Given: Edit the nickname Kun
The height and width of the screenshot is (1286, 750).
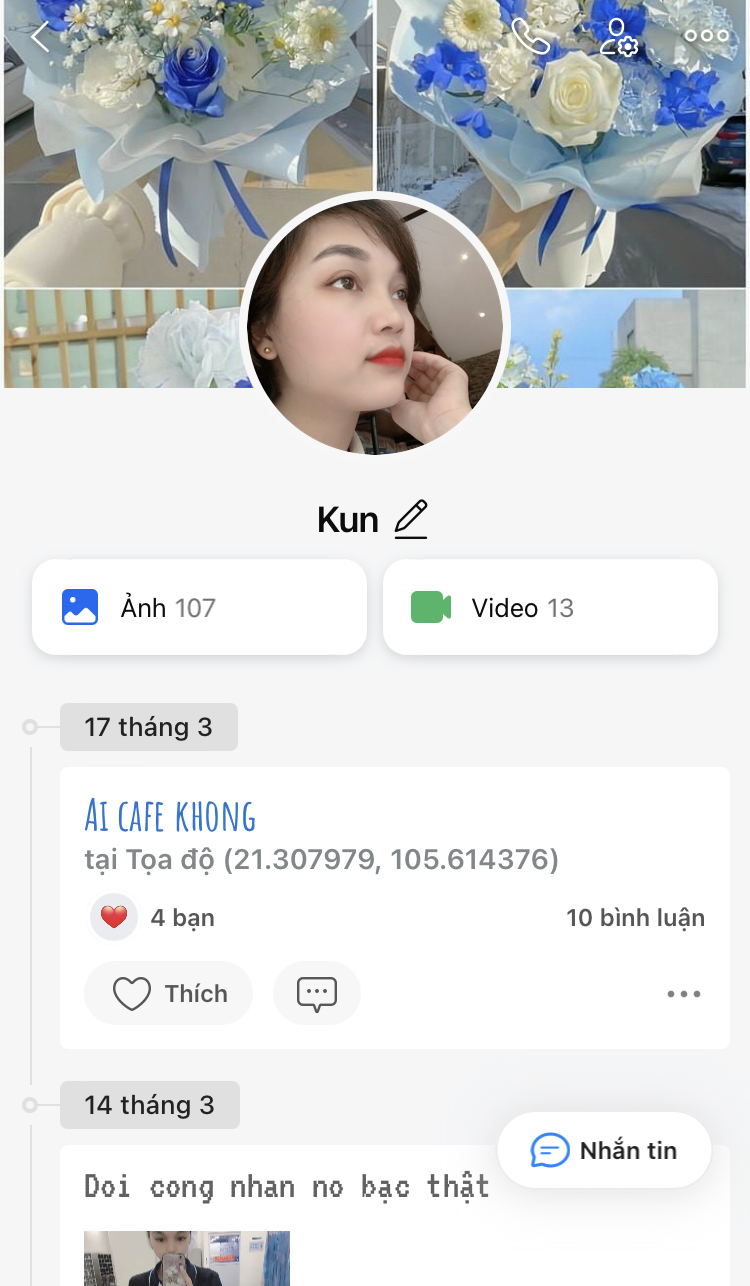Looking at the screenshot, I should click(x=411, y=520).
